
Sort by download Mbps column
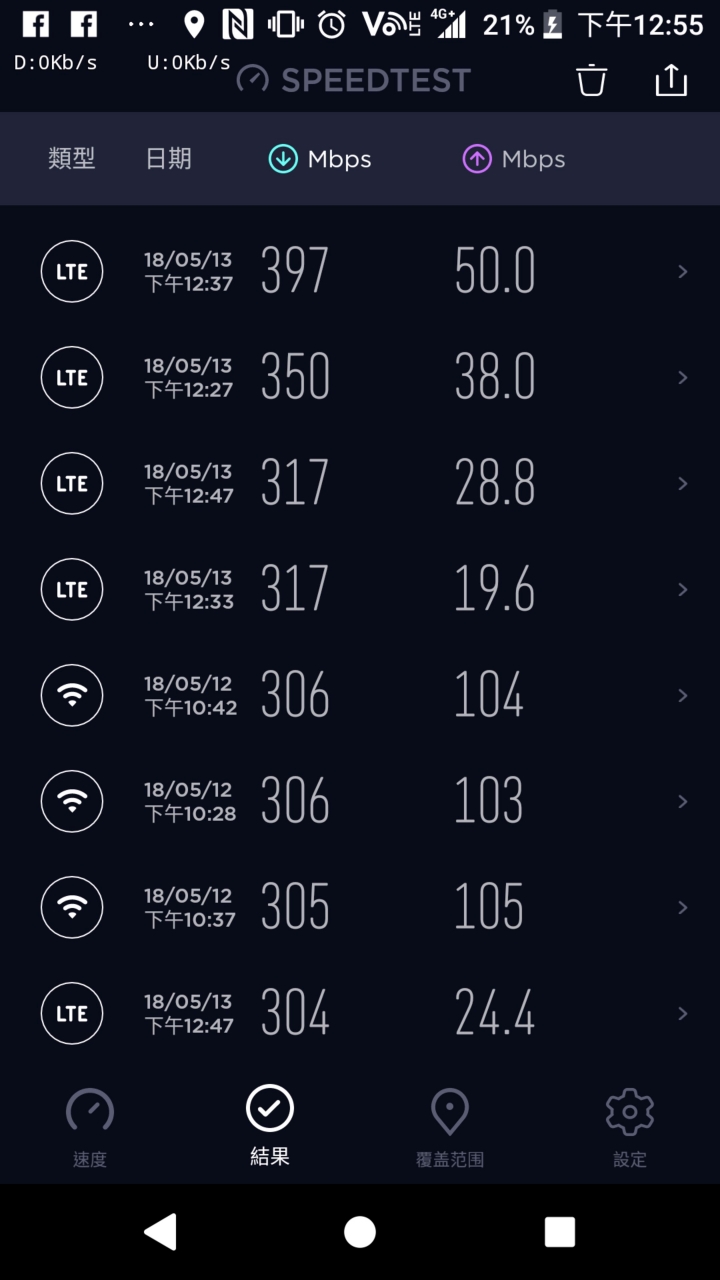[x=320, y=159]
